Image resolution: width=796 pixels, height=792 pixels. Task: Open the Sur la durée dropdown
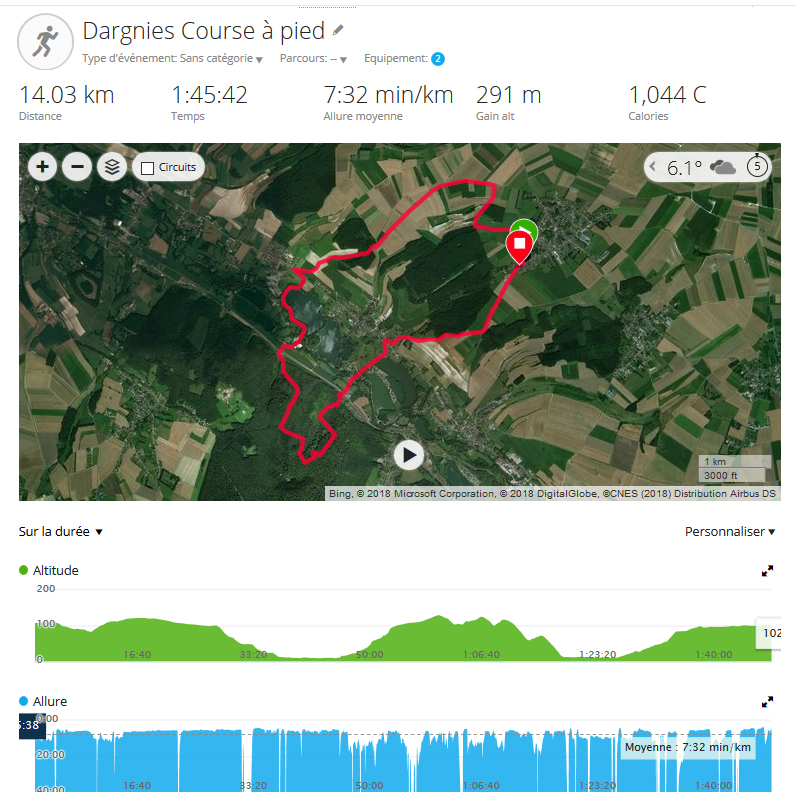tap(61, 532)
